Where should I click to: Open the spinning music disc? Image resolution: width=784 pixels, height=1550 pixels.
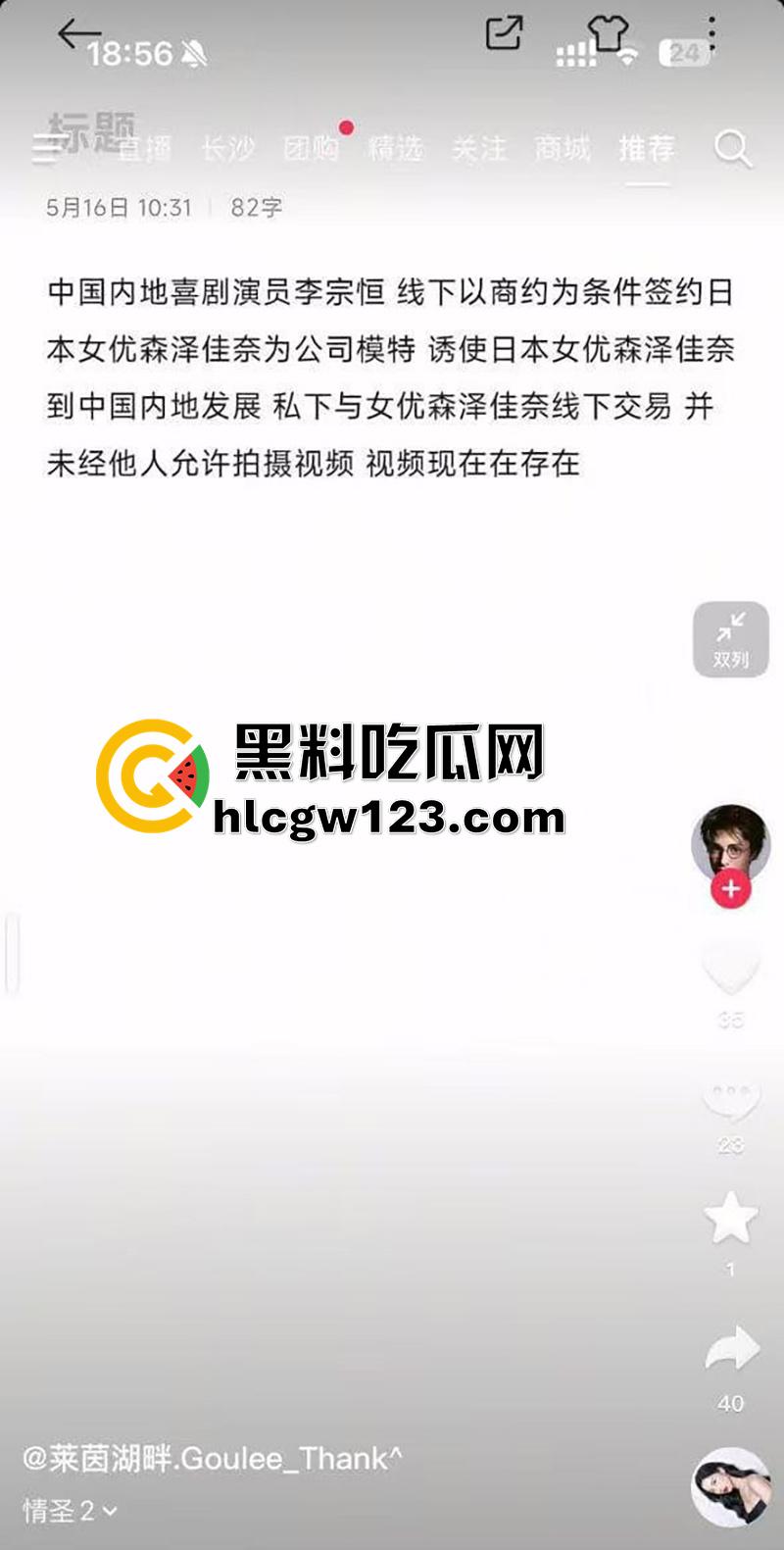(x=730, y=1486)
